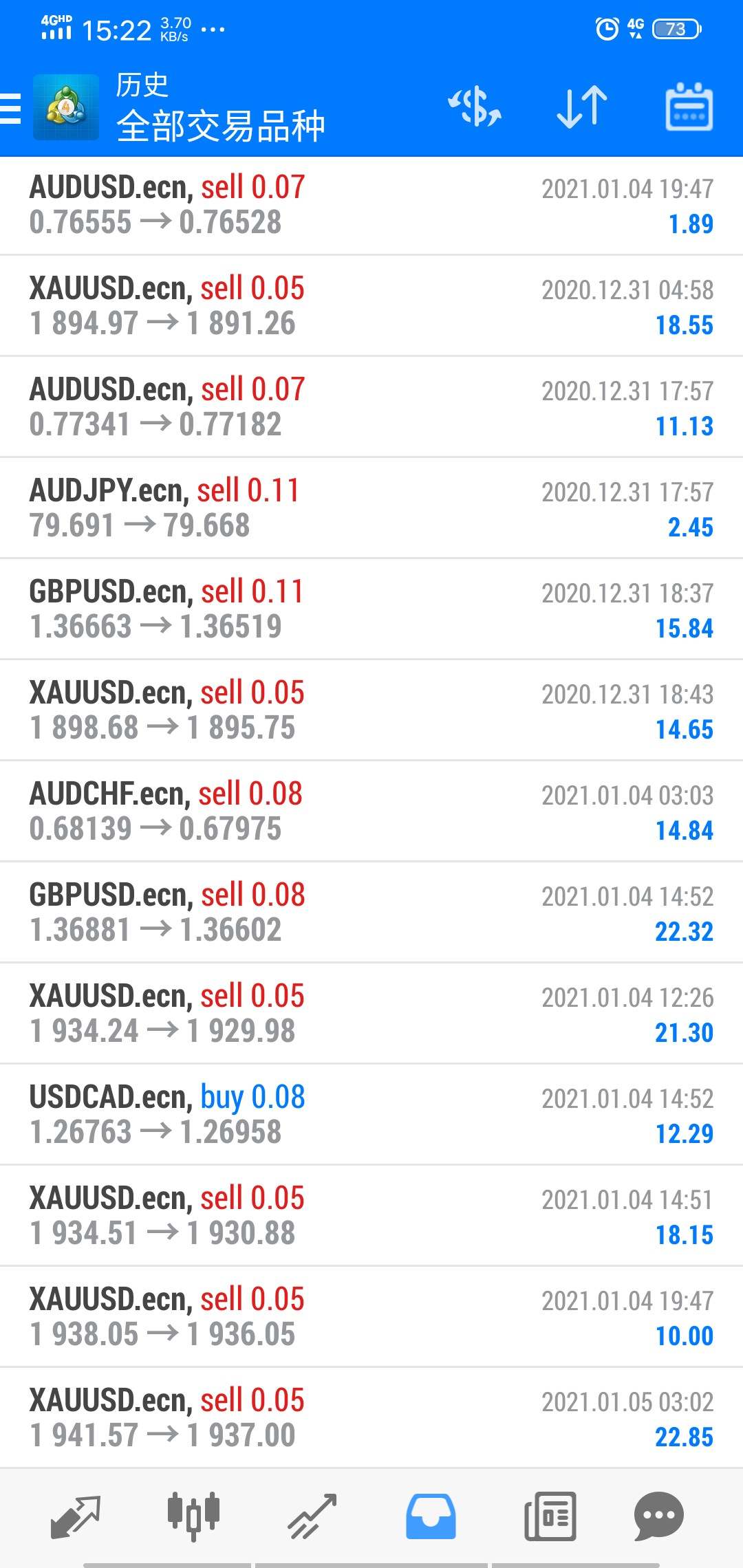Open the side drawer menu
Image resolution: width=743 pixels, height=1568 pixels.
click(x=11, y=108)
